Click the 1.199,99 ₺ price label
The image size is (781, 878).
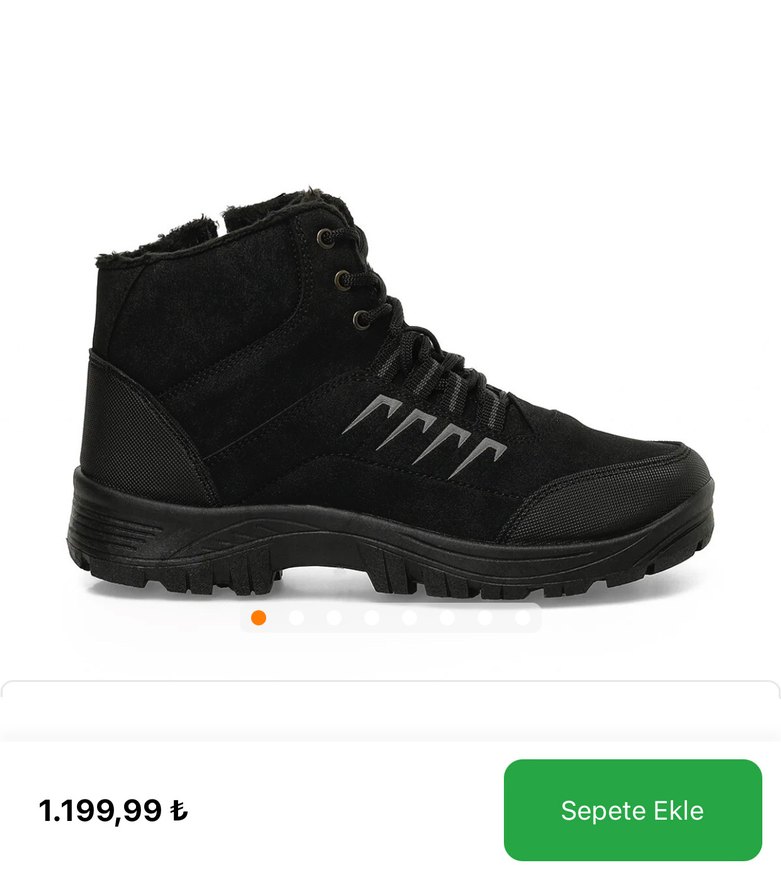point(115,810)
